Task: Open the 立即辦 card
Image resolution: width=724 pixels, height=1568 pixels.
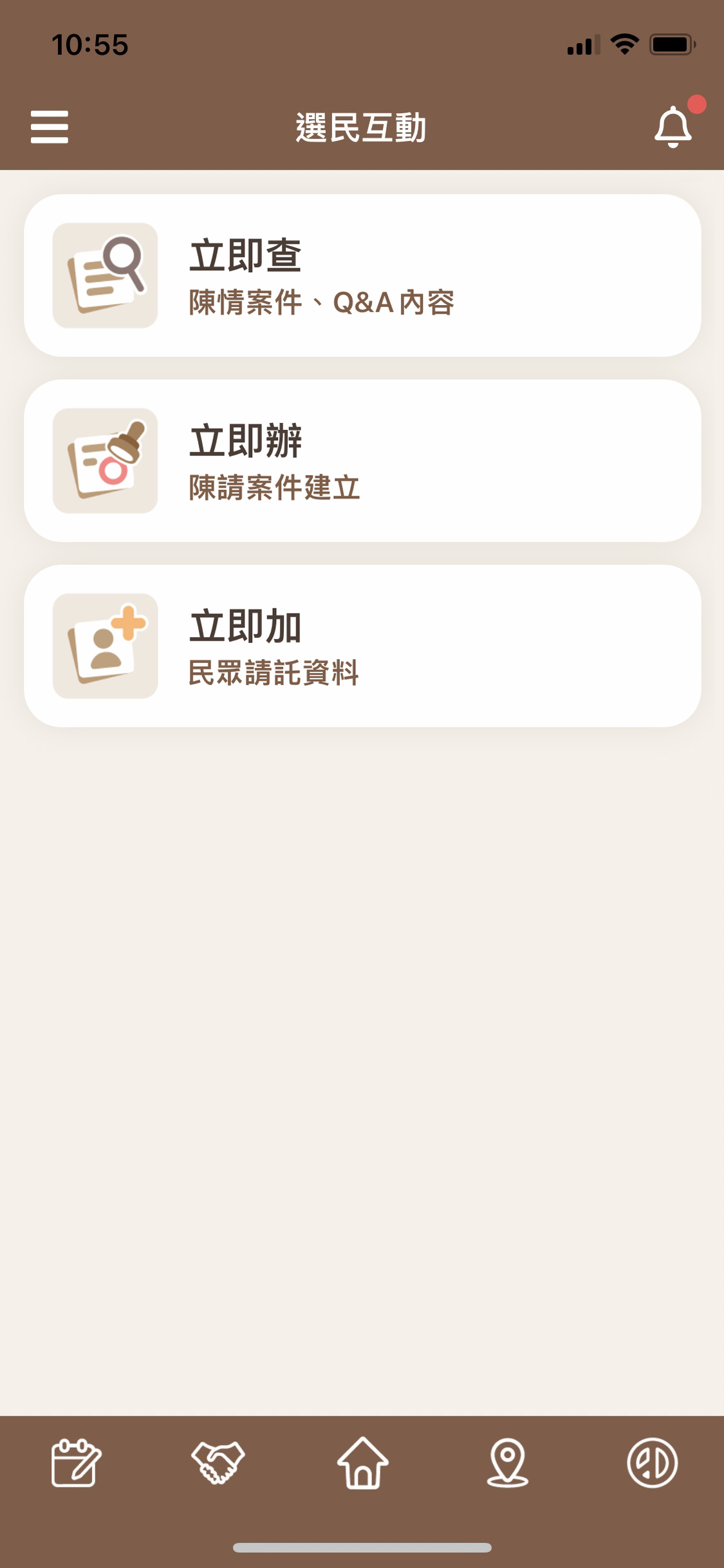Action: pyautogui.click(x=362, y=461)
